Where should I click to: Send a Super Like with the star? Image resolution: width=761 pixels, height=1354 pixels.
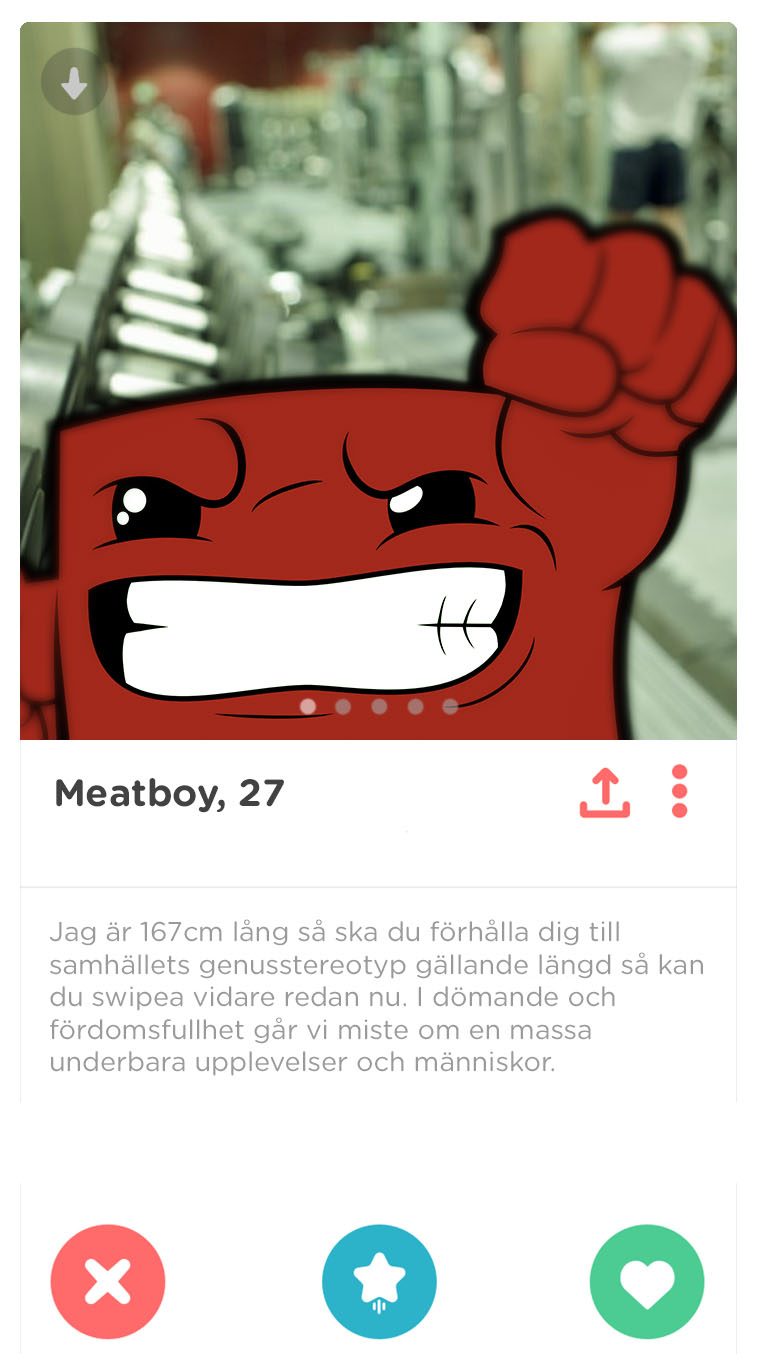(380, 1281)
